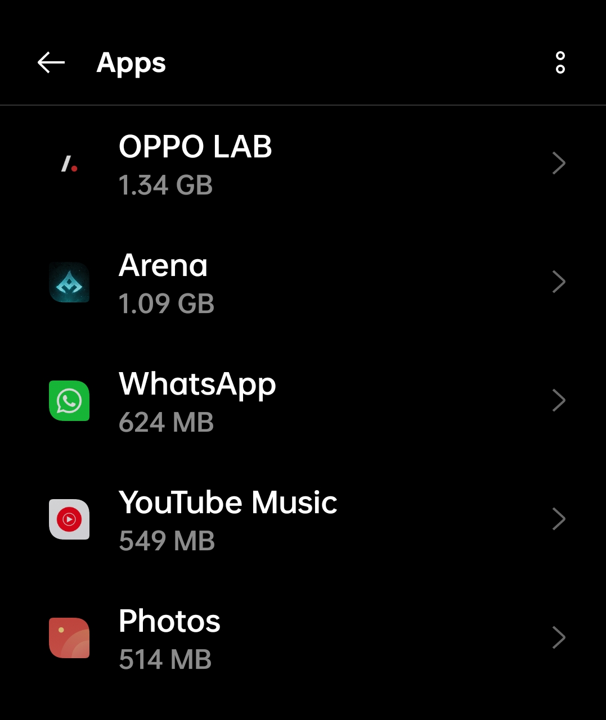Open the three-dot overflow menu
Screen dimensions: 606x720
(560, 63)
